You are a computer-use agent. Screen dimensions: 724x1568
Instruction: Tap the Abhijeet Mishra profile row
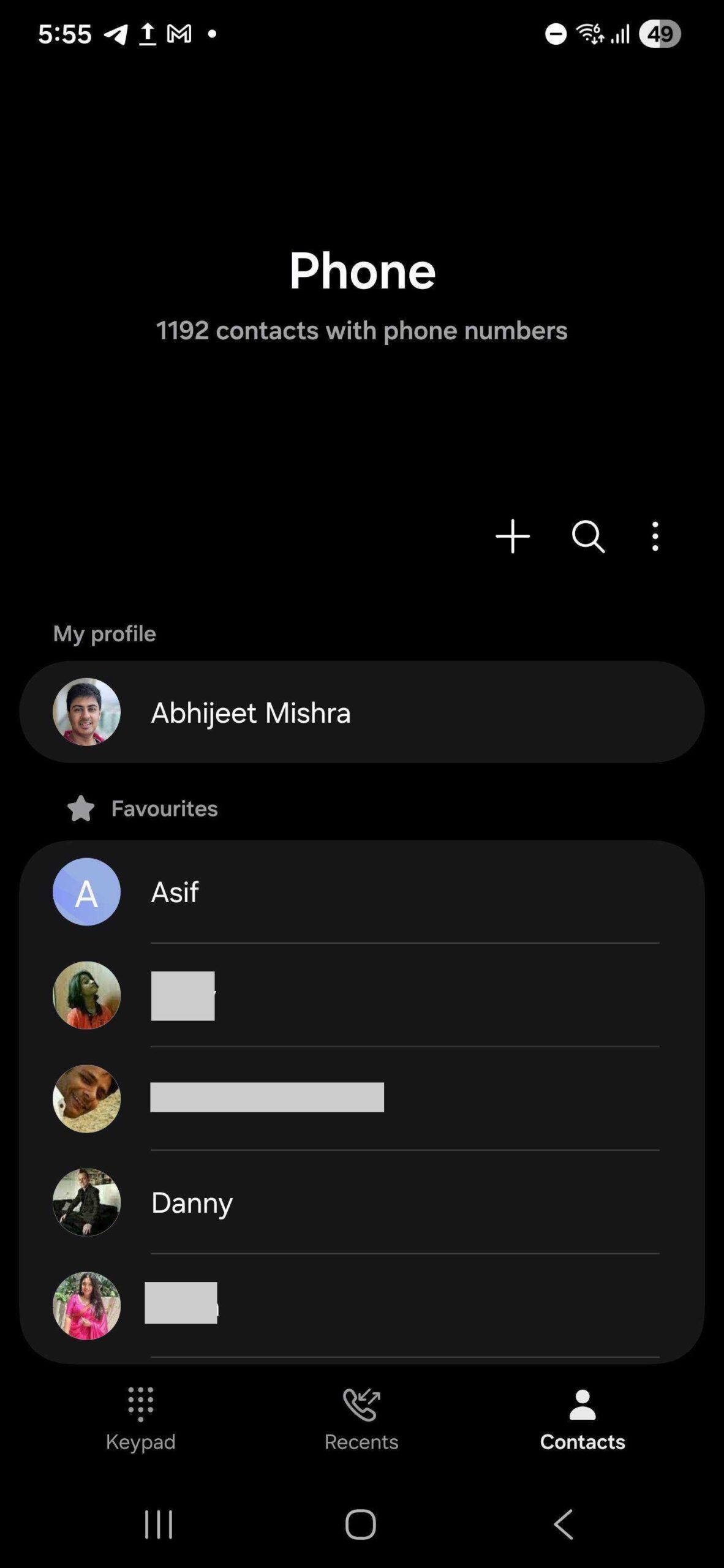click(x=361, y=712)
